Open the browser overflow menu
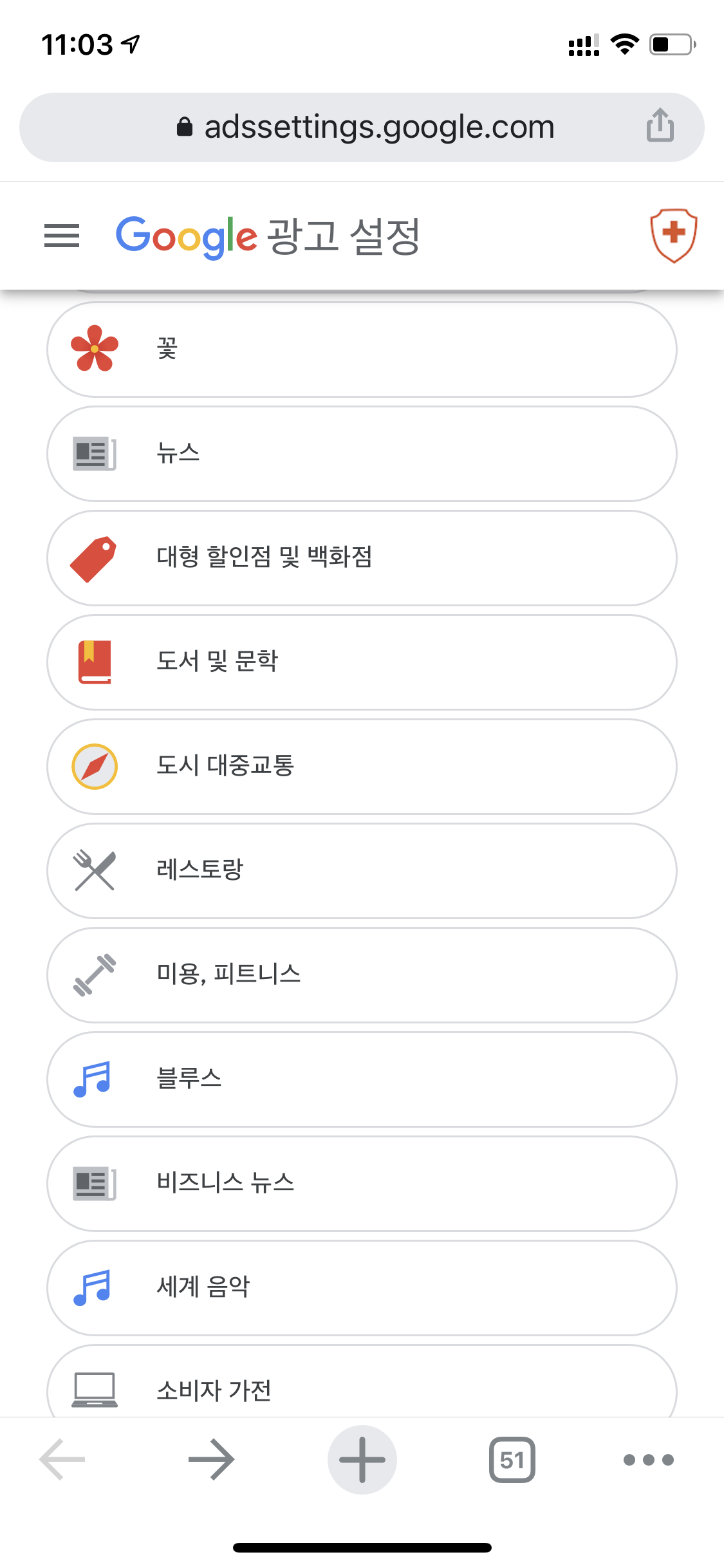This screenshot has width=724, height=1568. [x=649, y=1460]
